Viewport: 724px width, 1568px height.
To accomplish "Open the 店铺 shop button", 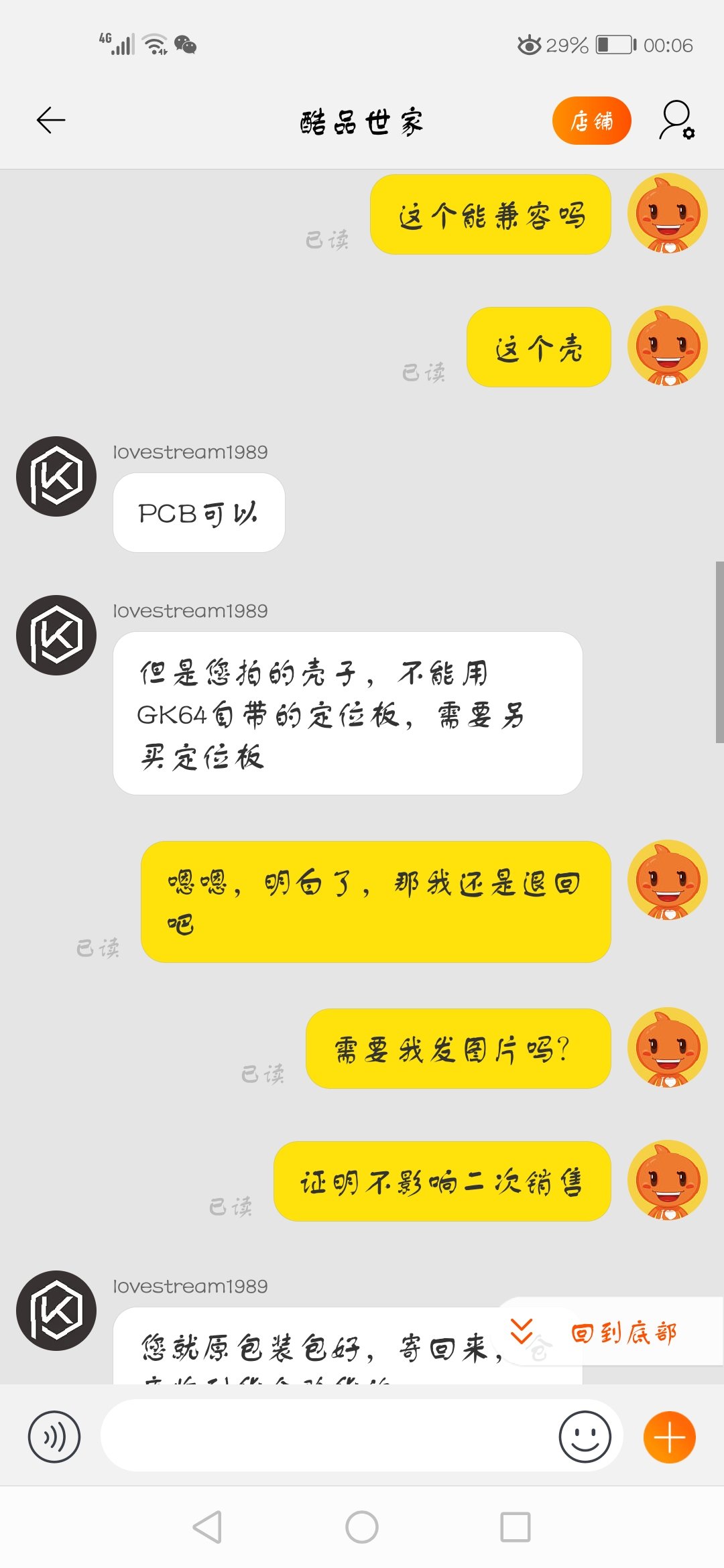I will tap(591, 121).
